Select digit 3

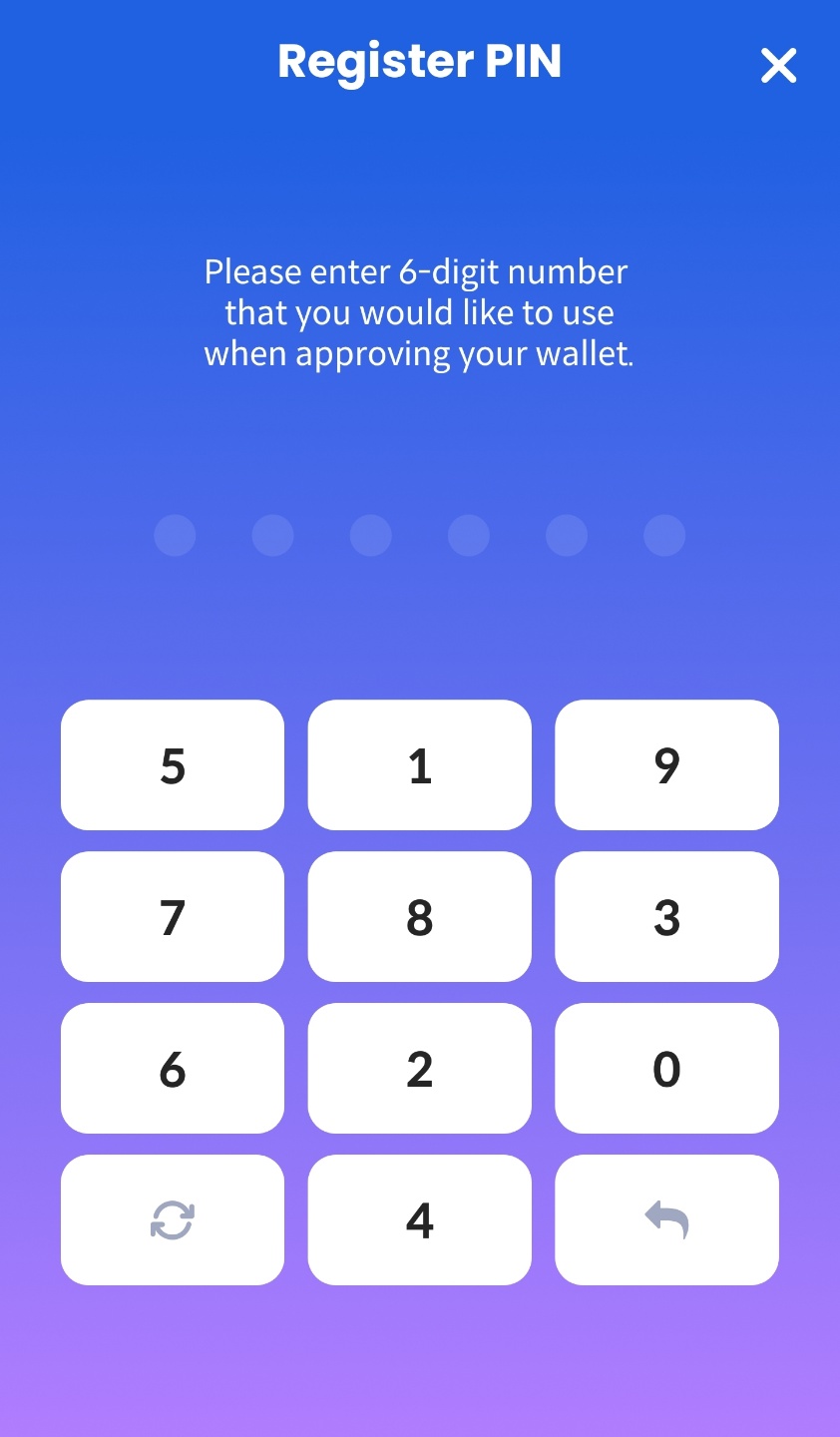pos(666,917)
